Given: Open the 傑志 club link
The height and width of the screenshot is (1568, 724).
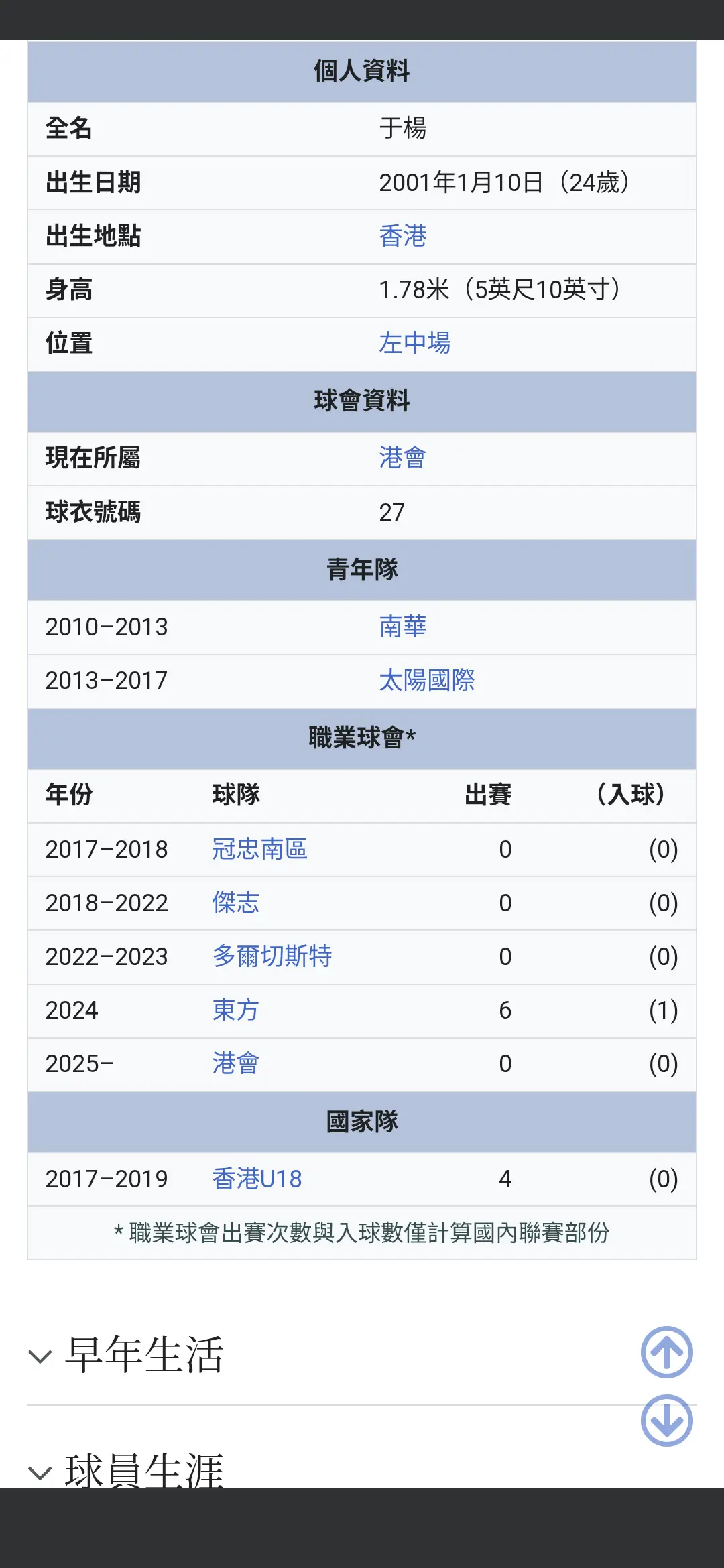Looking at the screenshot, I should pos(236,903).
